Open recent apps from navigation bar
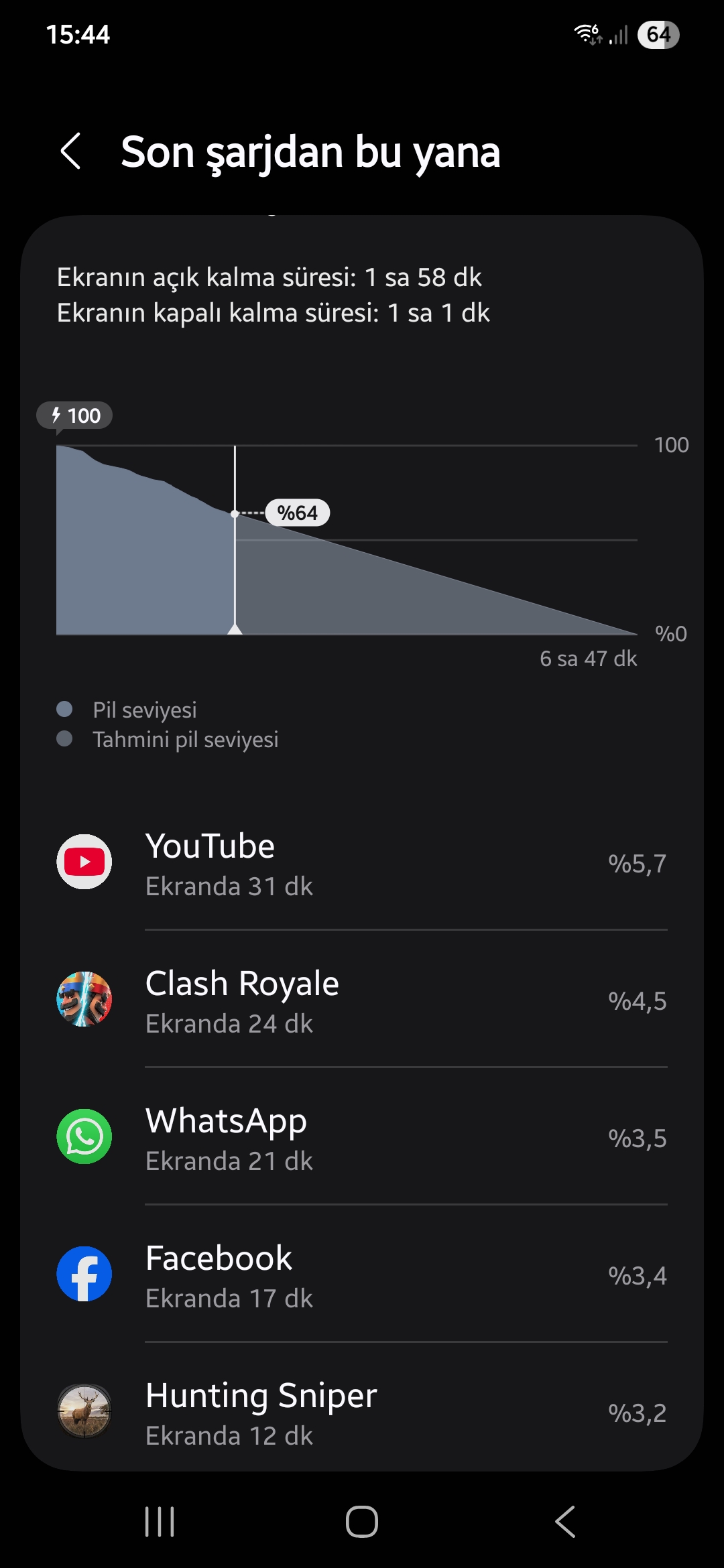The height and width of the screenshot is (1568, 724). click(x=160, y=1521)
